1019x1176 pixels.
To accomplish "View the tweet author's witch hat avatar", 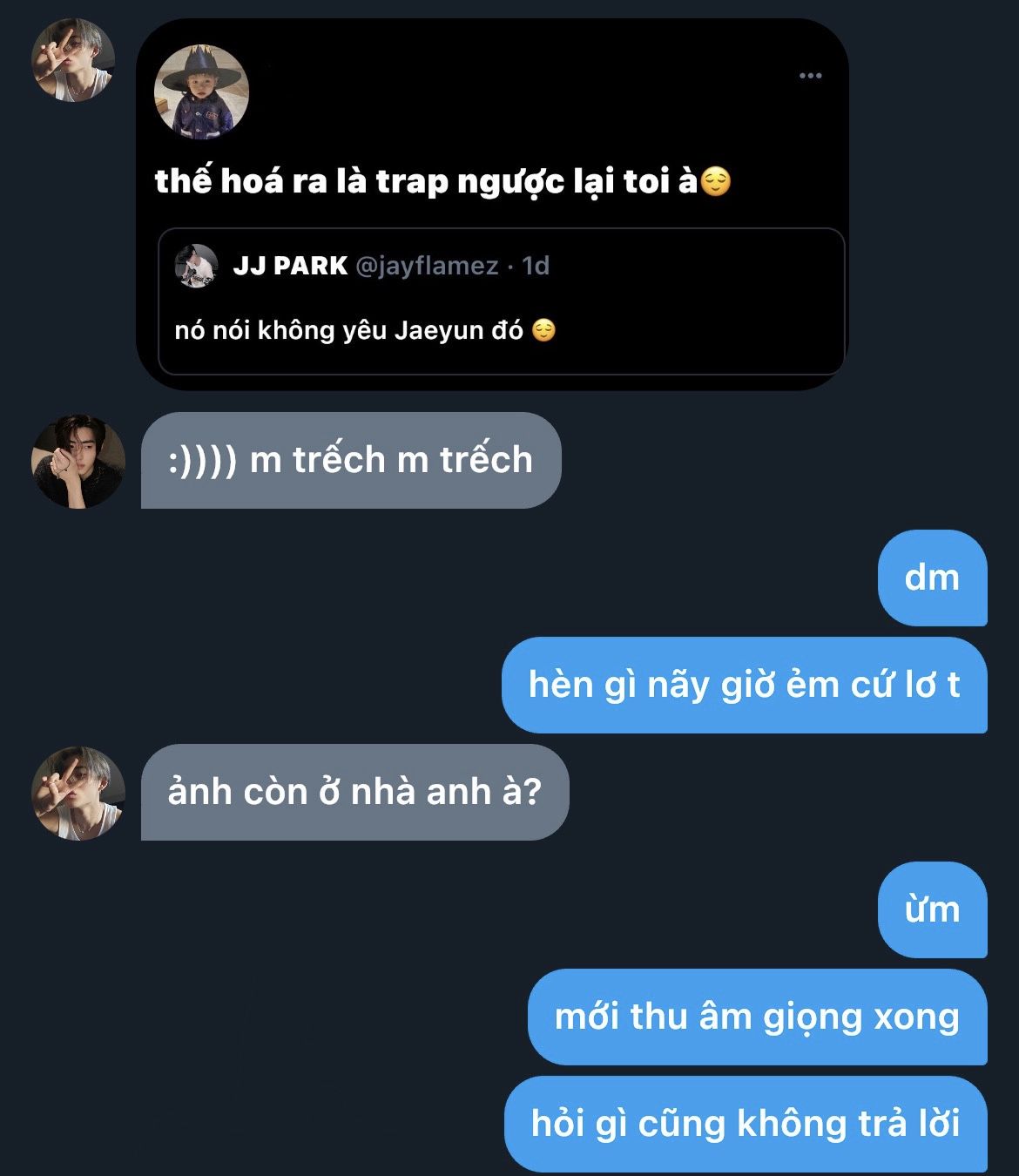I will coord(201,92).
